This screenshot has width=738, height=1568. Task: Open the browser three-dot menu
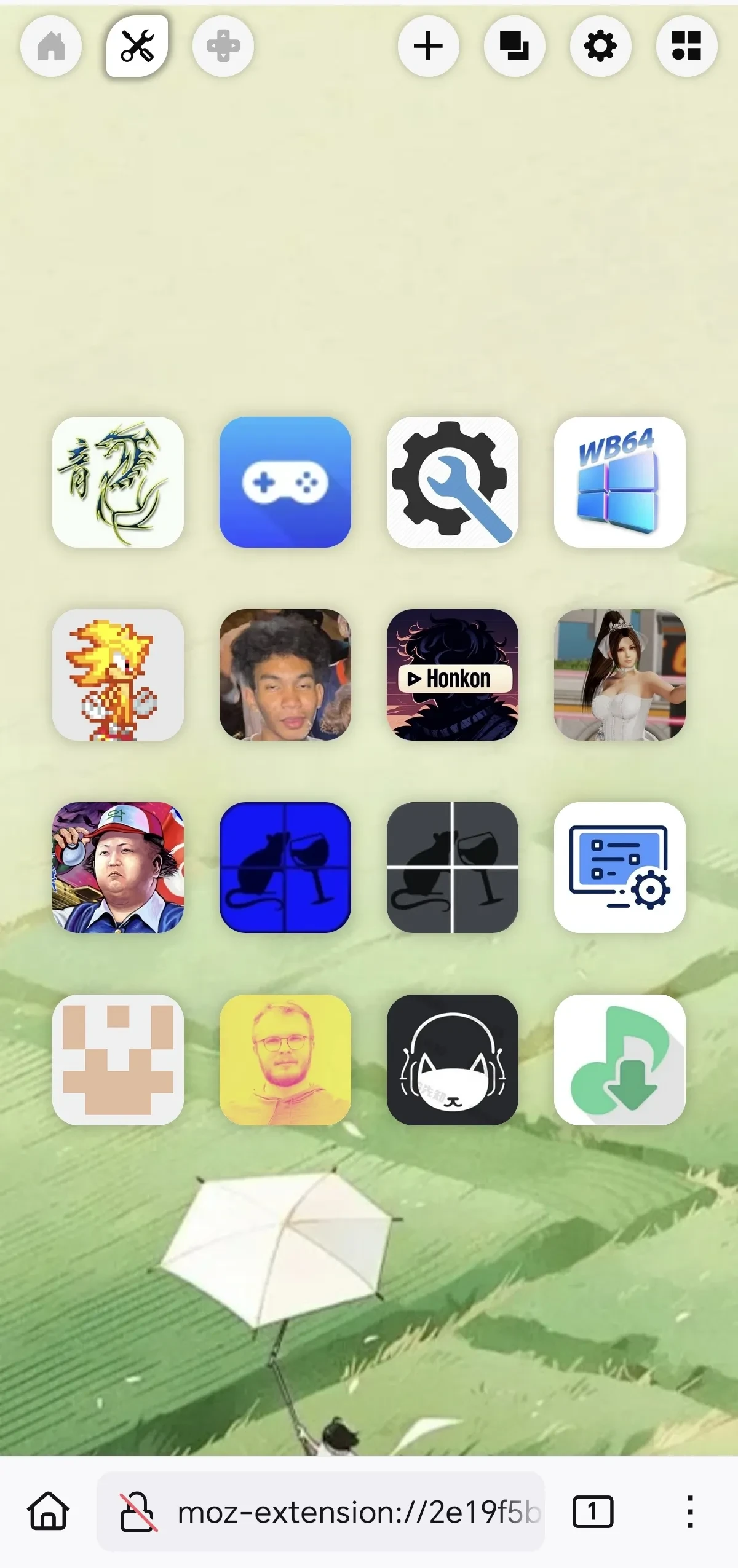click(x=690, y=1511)
